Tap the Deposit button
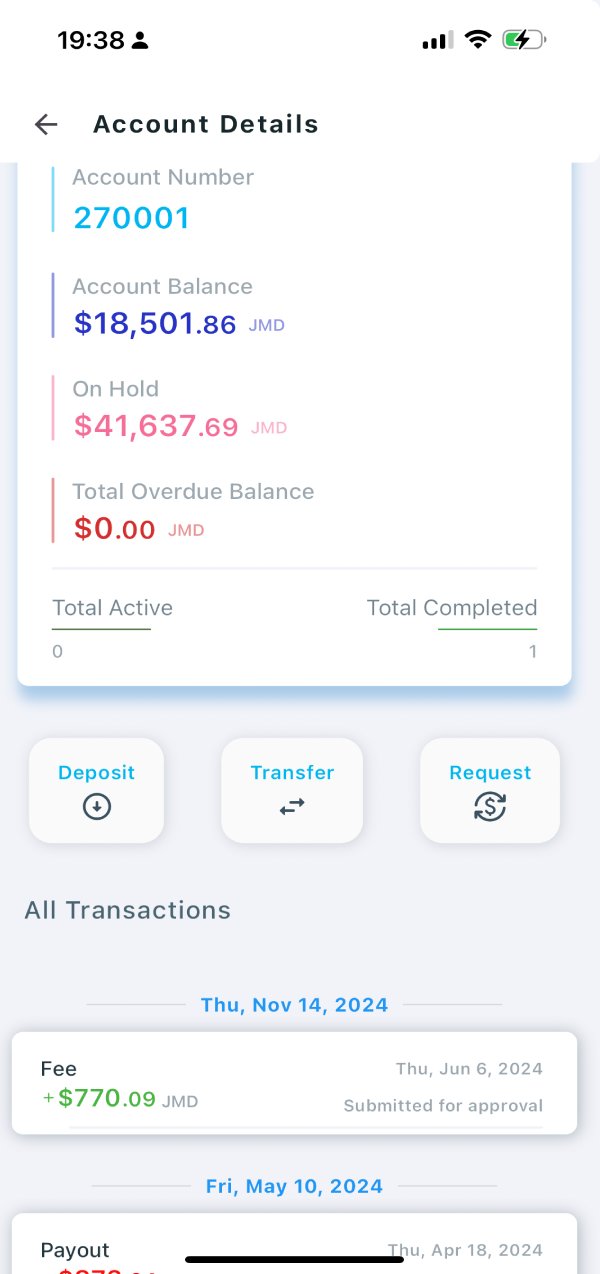This screenshot has width=600, height=1274. tap(96, 790)
